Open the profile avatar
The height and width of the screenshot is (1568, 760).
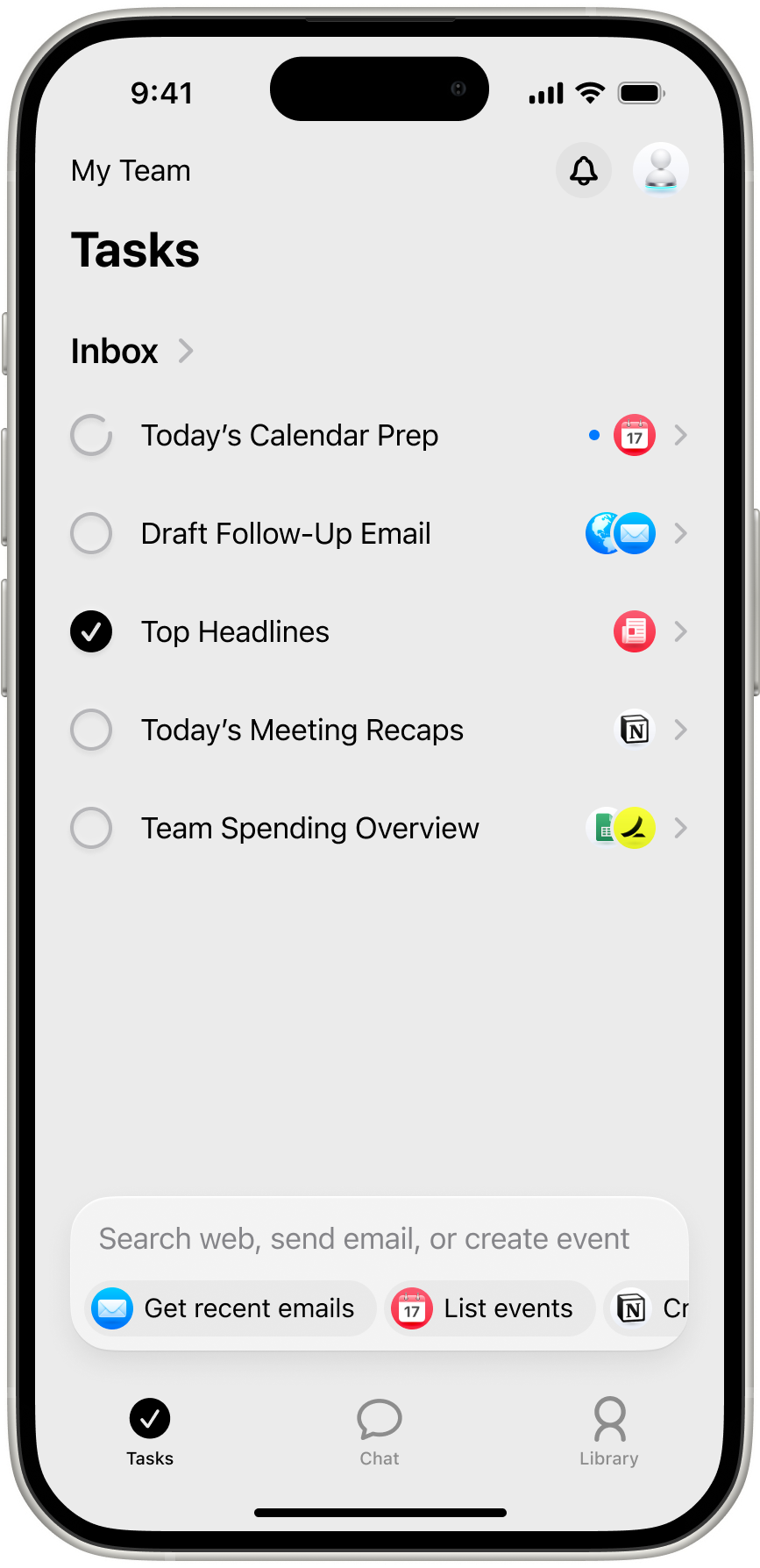660,170
